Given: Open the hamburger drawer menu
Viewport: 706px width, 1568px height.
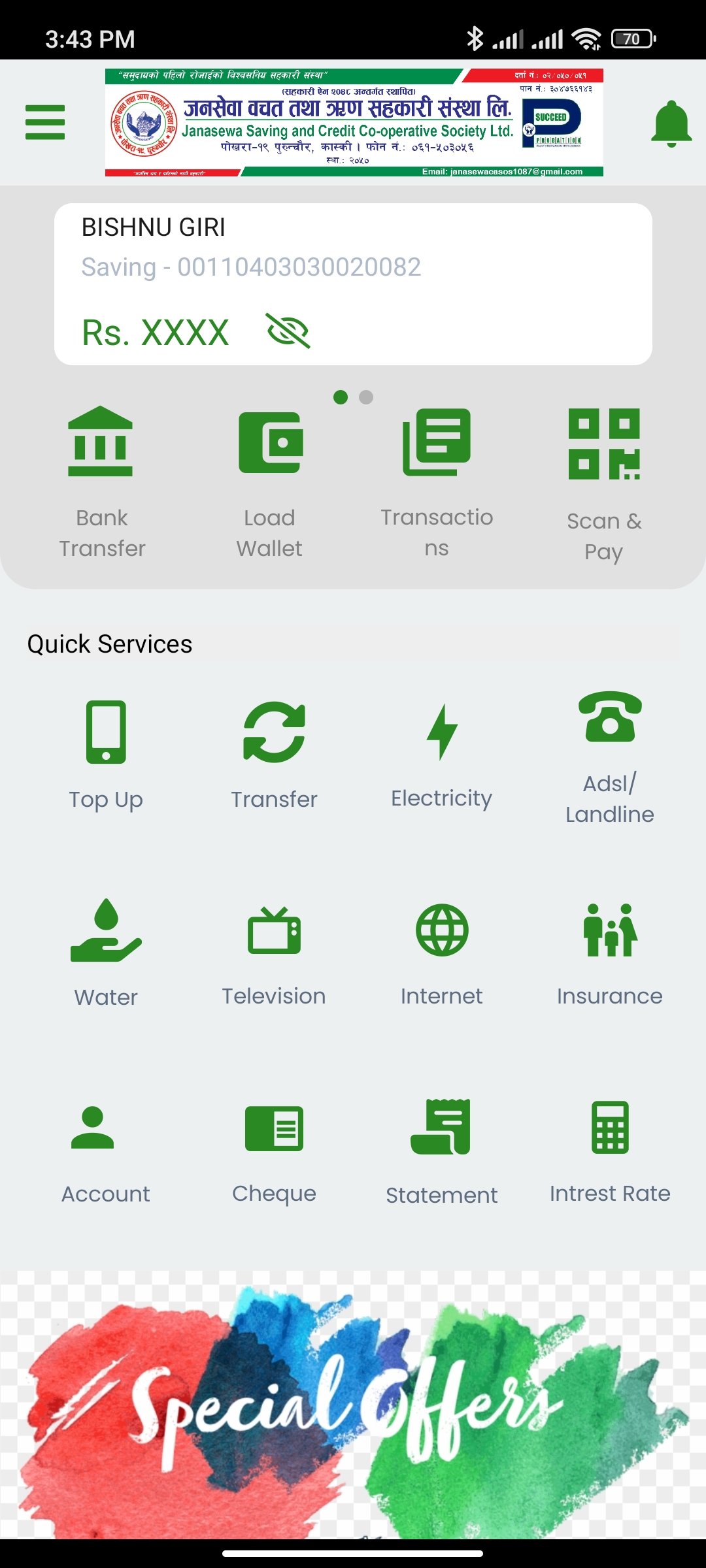Looking at the screenshot, I should tap(45, 122).
